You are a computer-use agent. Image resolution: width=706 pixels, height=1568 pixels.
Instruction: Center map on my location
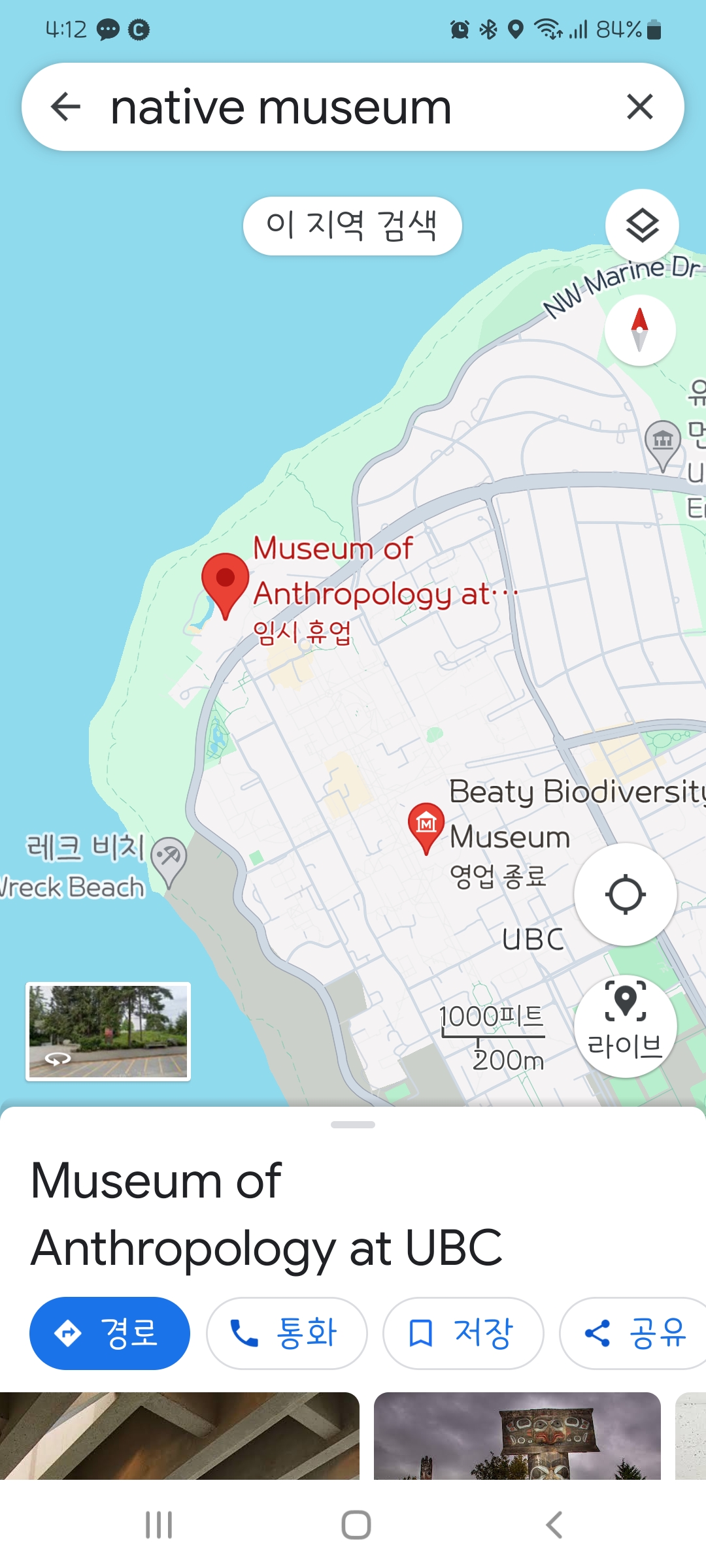[x=626, y=894]
